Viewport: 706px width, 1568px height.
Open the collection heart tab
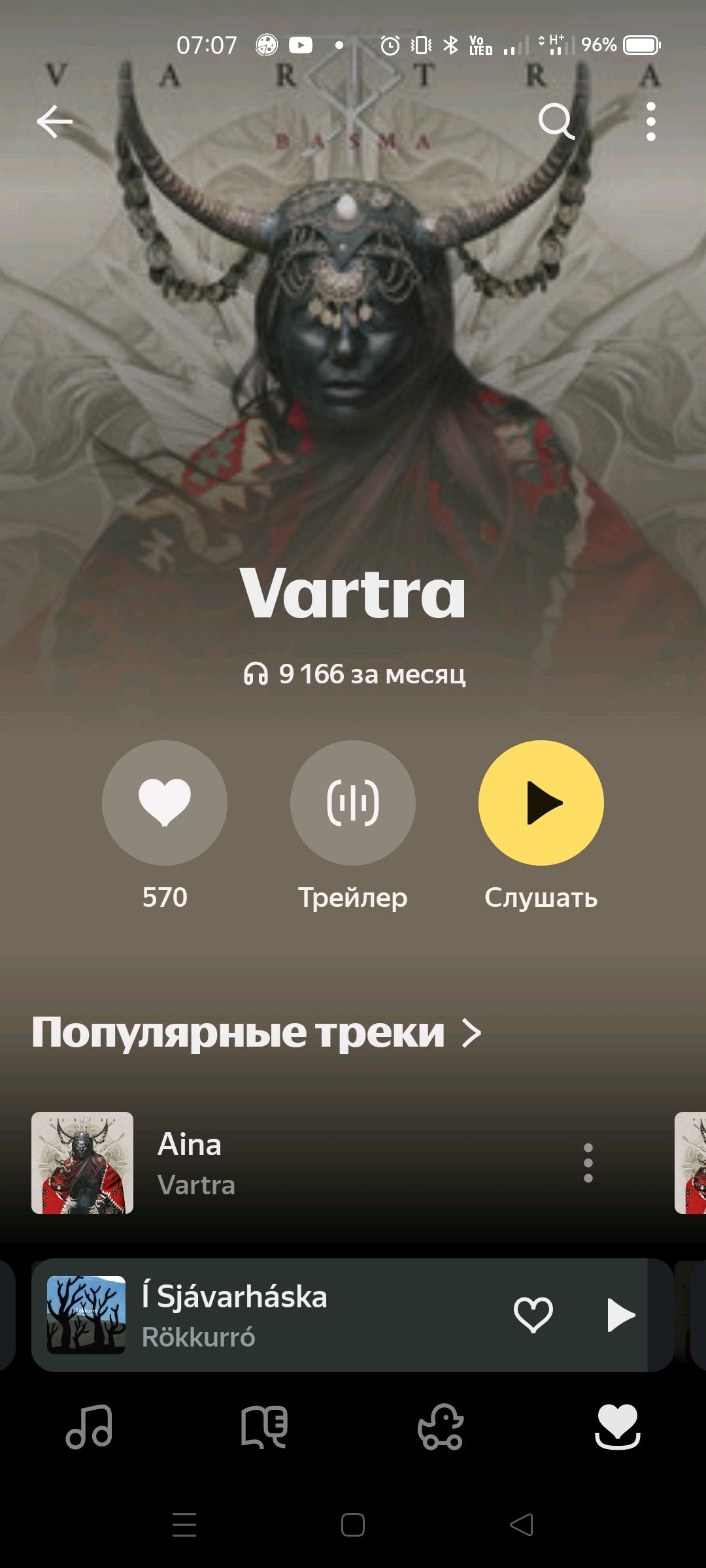pyautogui.click(x=617, y=1427)
